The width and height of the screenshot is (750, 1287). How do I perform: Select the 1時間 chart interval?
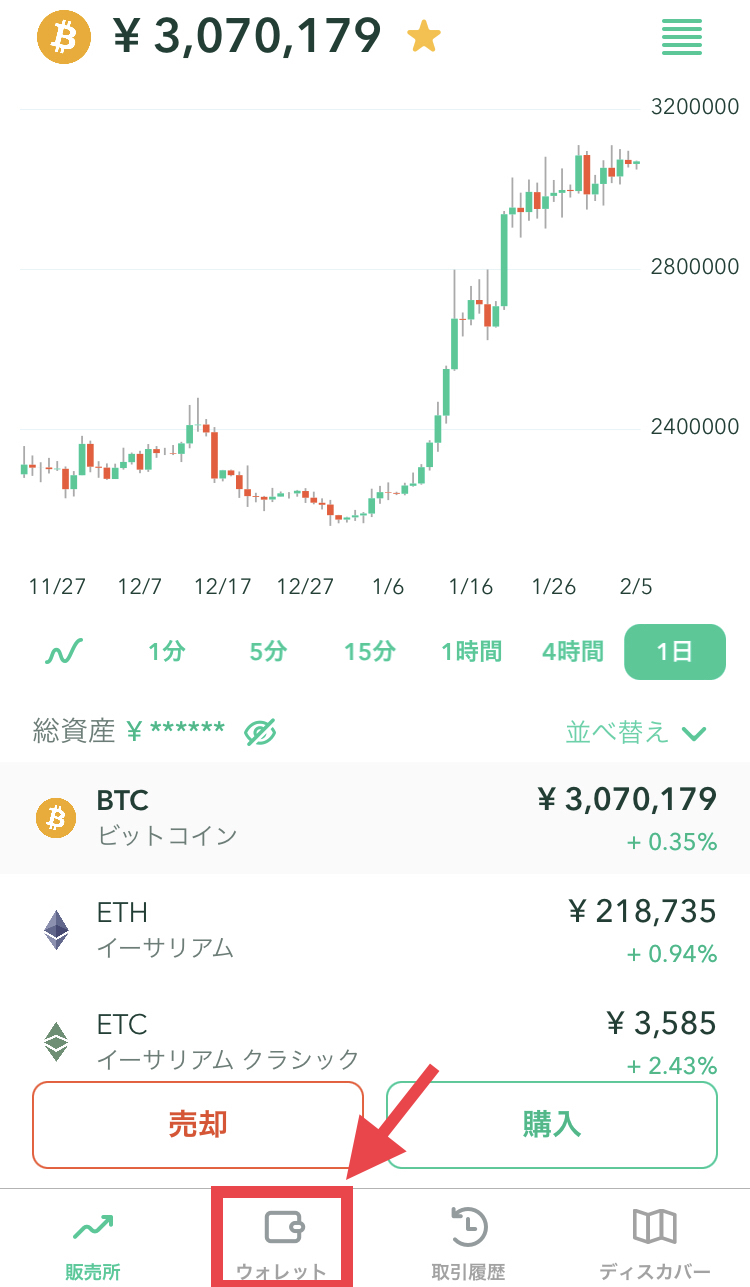click(x=471, y=652)
